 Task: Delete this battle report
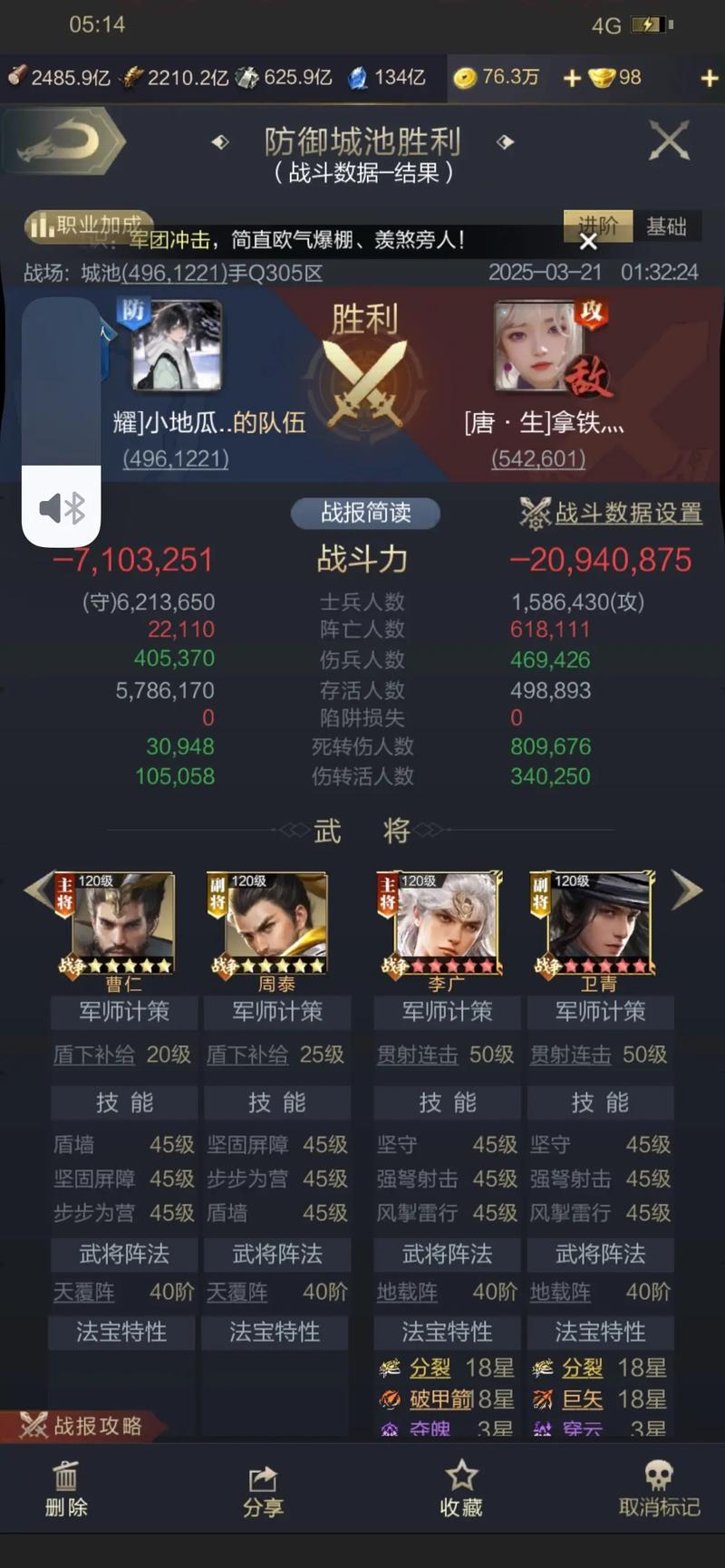(x=66, y=1489)
